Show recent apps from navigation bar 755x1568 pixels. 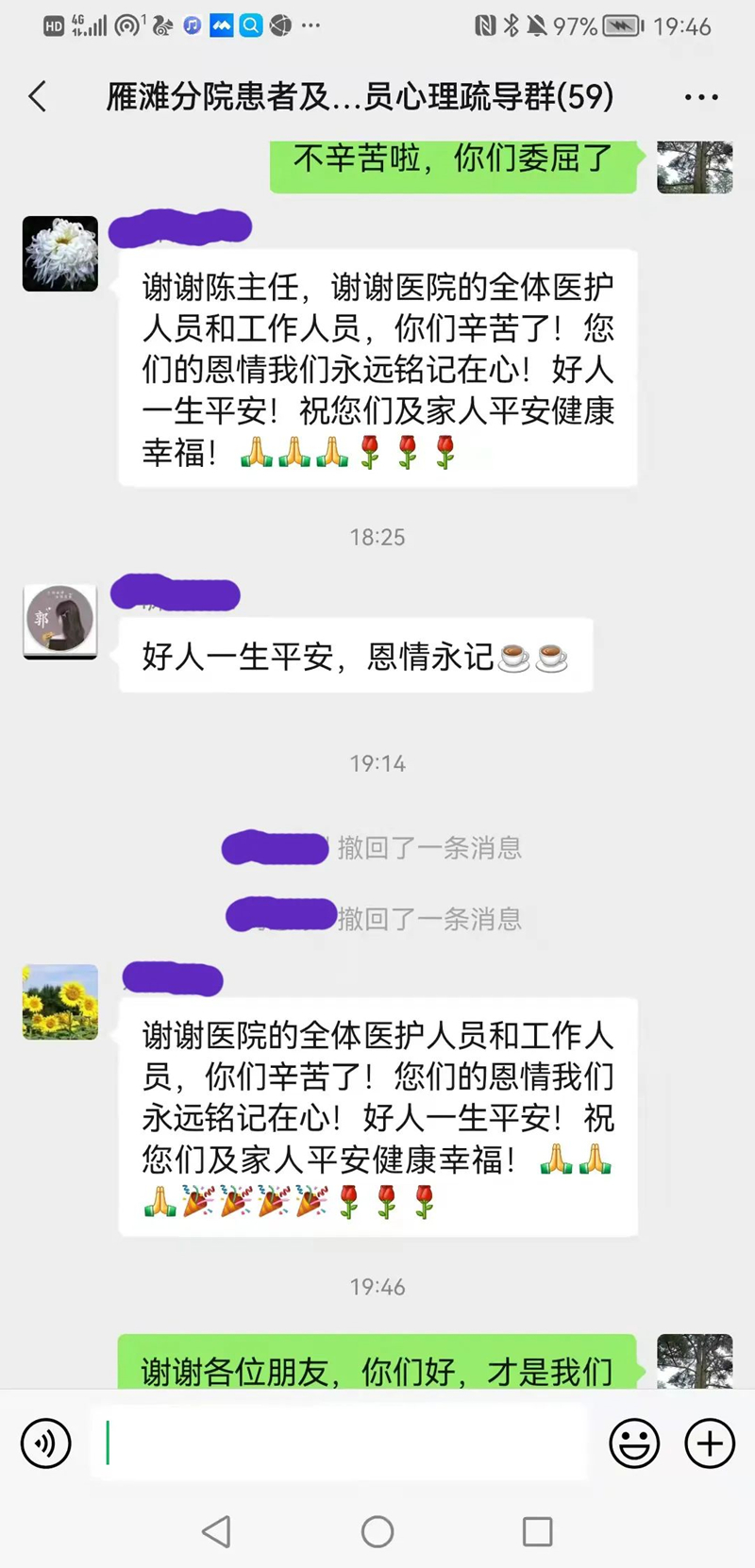[537, 1531]
